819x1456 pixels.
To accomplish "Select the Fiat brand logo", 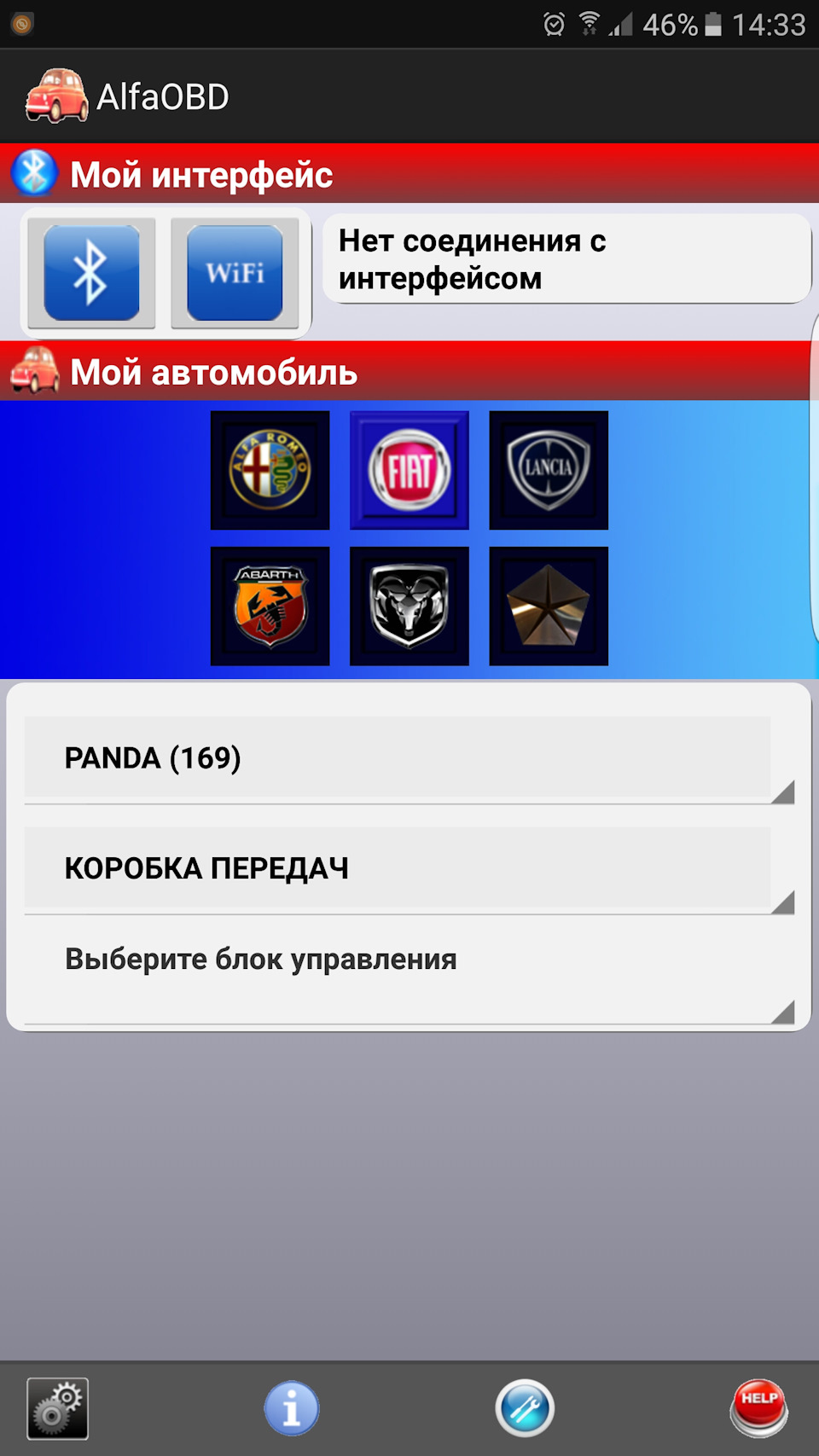I will pos(409,470).
